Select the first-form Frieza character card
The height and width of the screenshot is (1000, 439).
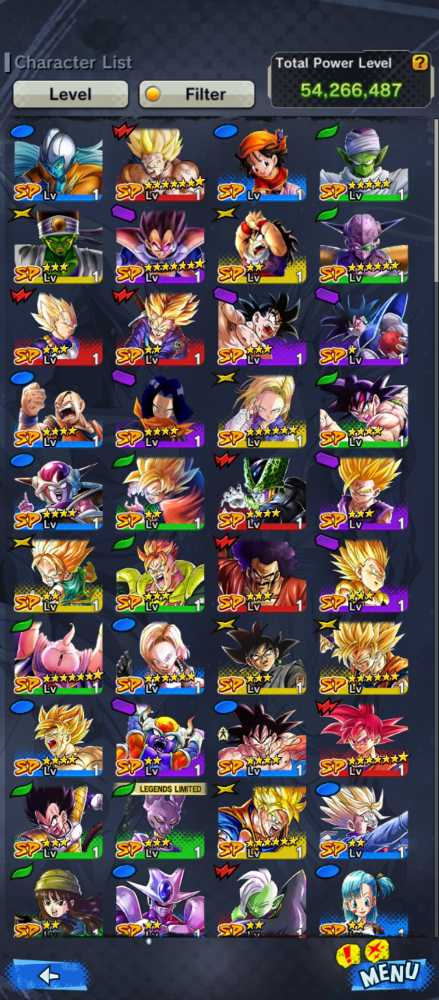click(58, 492)
